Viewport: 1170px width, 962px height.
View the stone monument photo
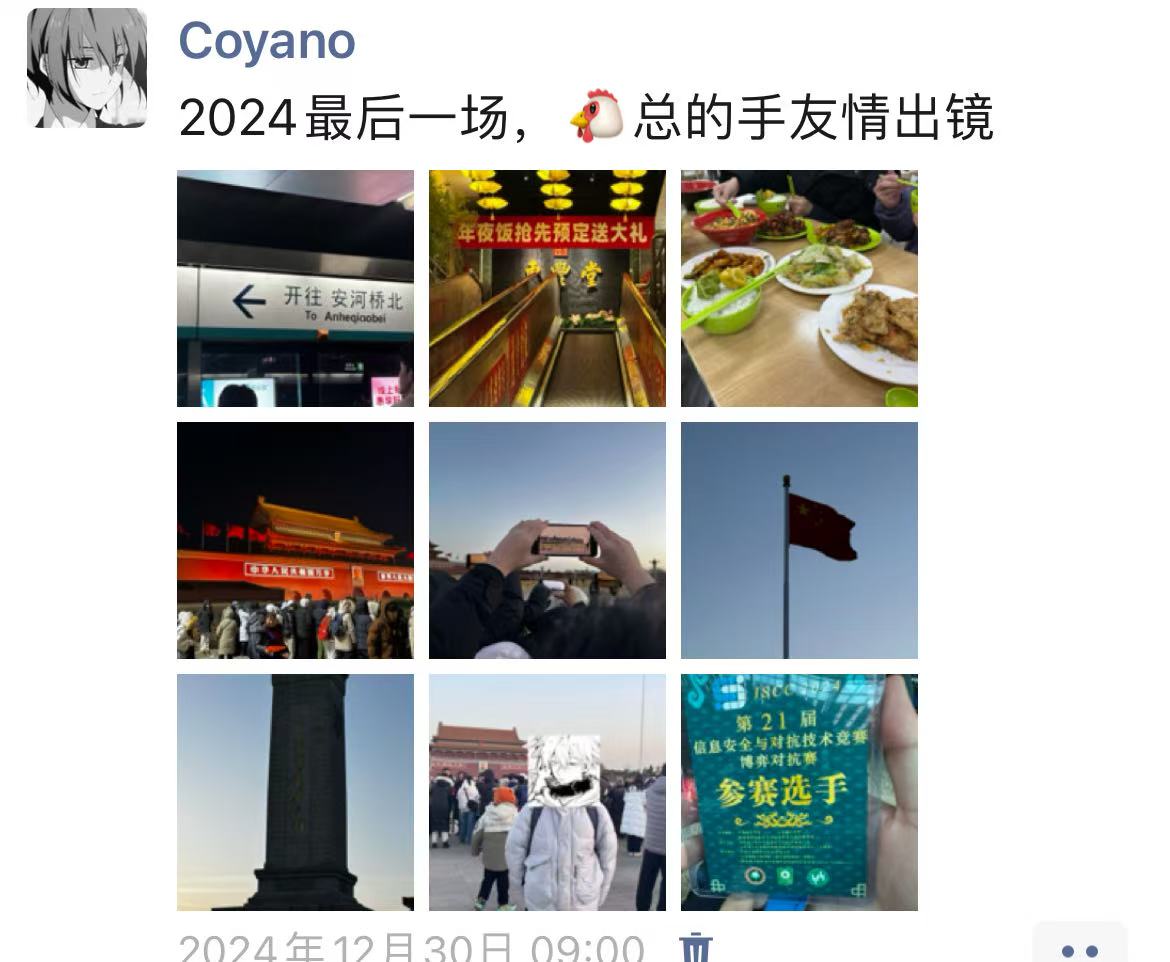[x=295, y=792]
